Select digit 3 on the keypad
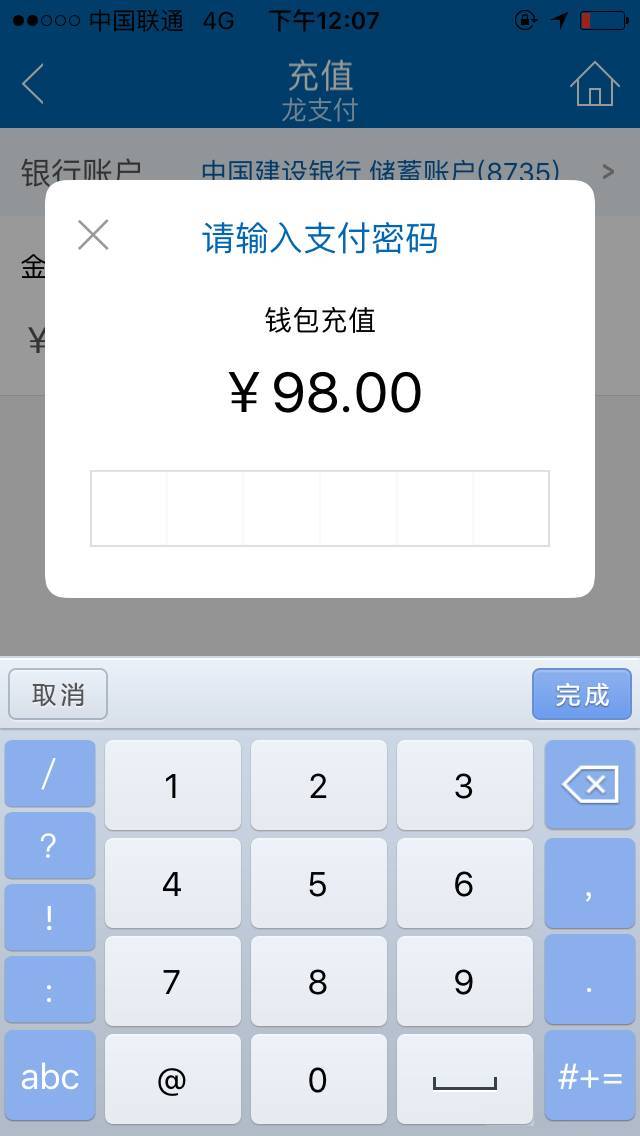Image resolution: width=640 pixels, height=1136 pixels. (x=464, y=786)
